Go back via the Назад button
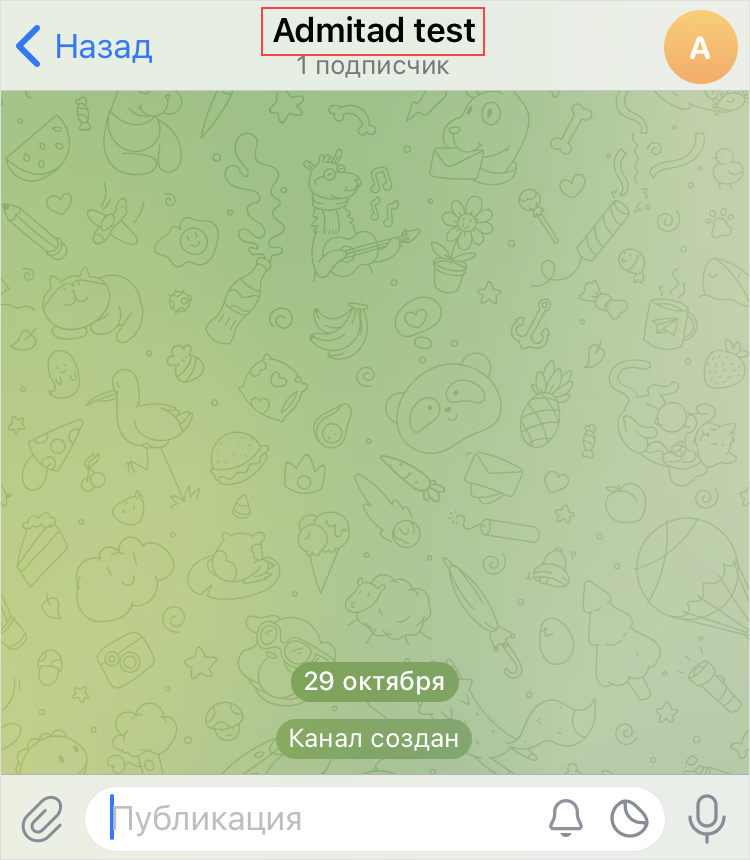750x860 pixels. (x=85, y=46)
